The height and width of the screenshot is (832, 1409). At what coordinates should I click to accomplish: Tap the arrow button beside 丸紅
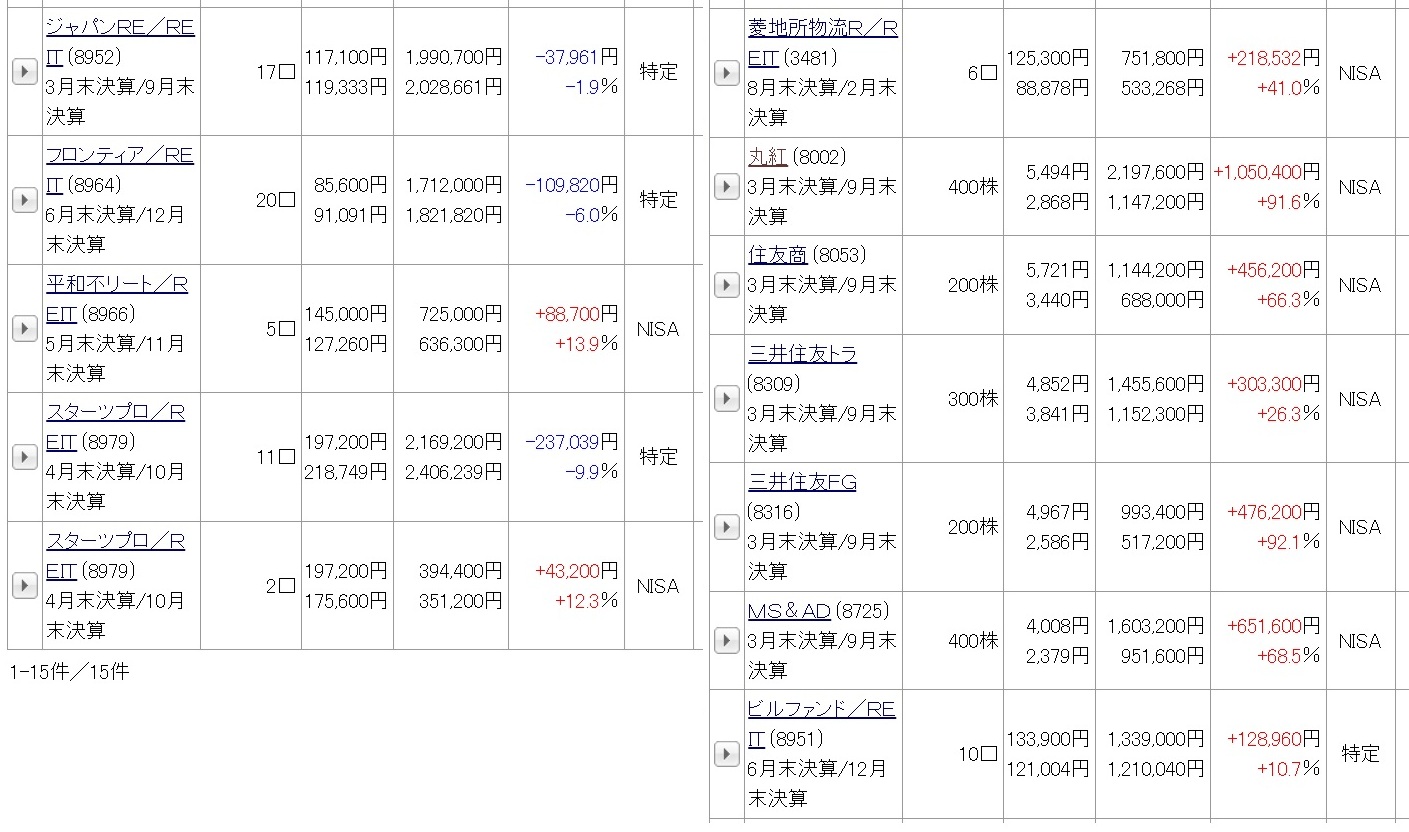(727, 187)
